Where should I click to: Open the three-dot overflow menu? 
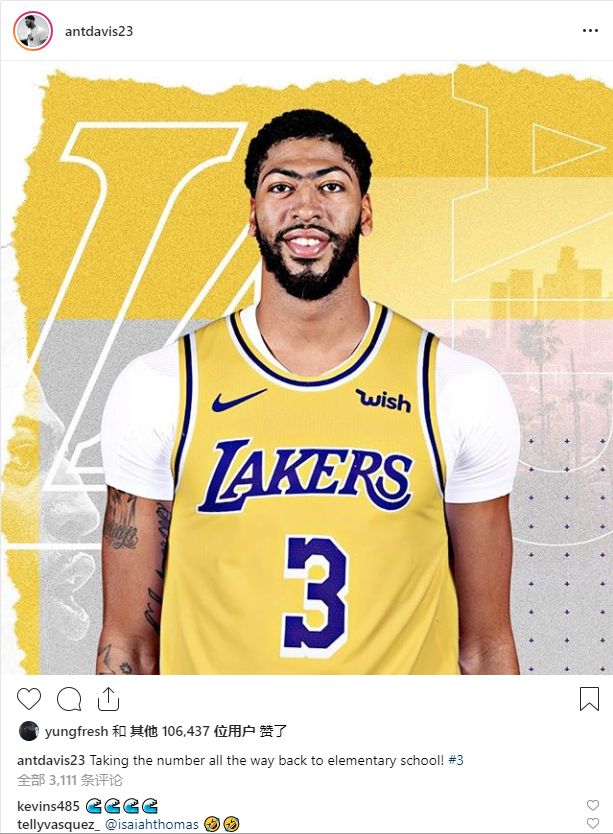point(590,31)
